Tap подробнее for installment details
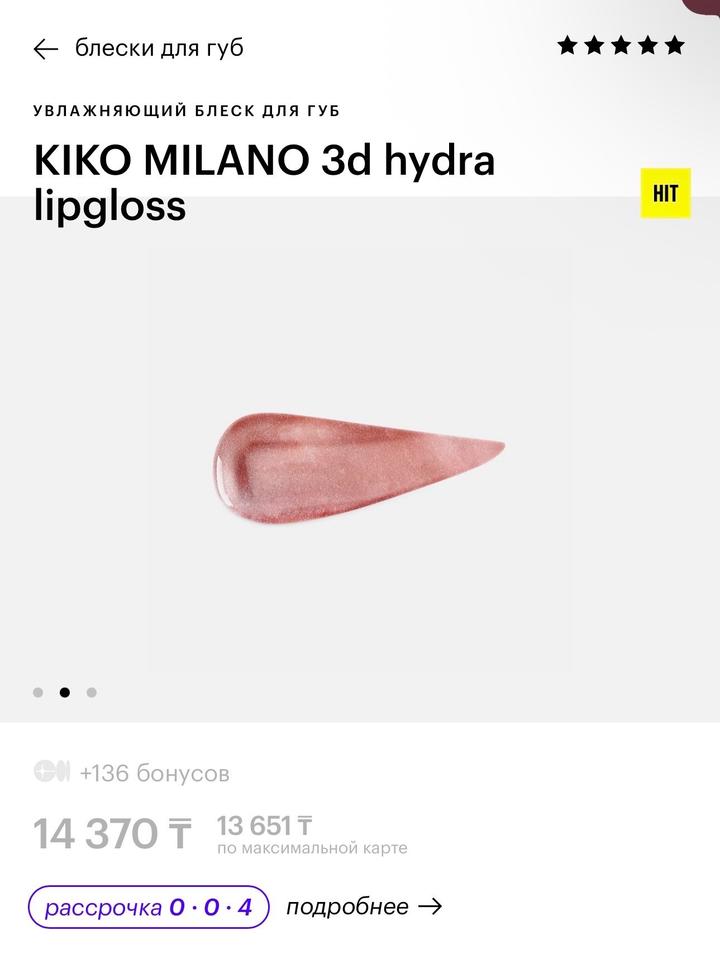The width and height of the screenshot is (720, 955). 364,907
